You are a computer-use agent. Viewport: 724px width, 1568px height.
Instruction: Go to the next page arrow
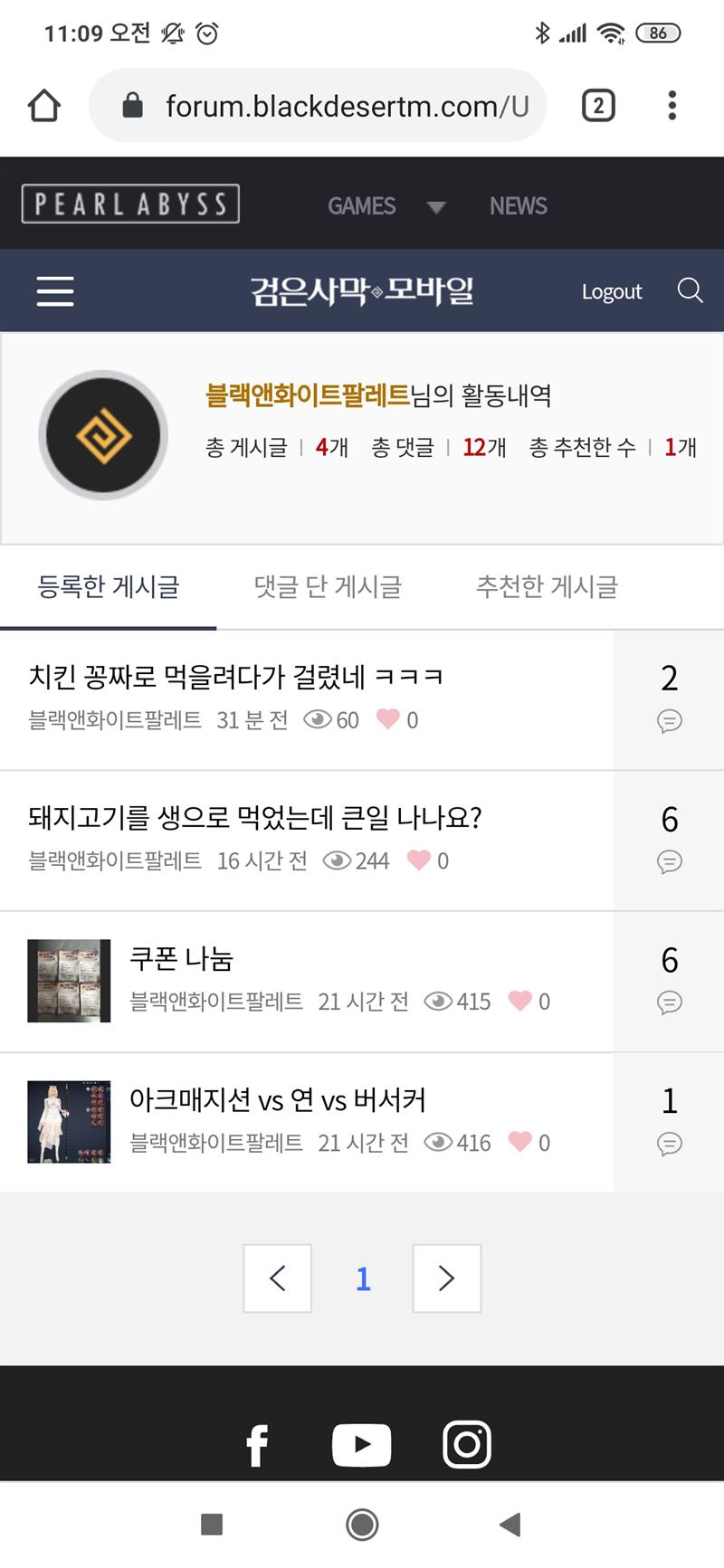pyautogui.click(x=446, y=1278)
